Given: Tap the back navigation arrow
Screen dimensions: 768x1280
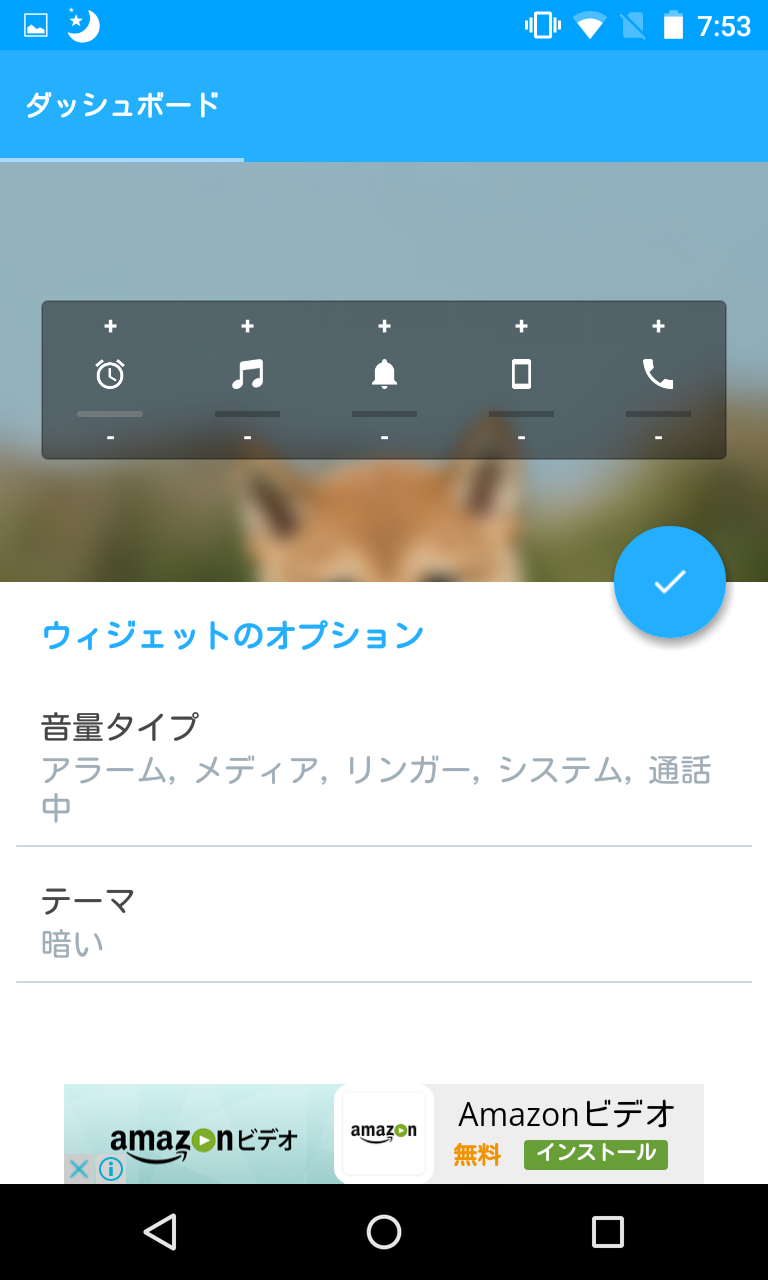Looking at the screenshot, I should coord(159,1232).
